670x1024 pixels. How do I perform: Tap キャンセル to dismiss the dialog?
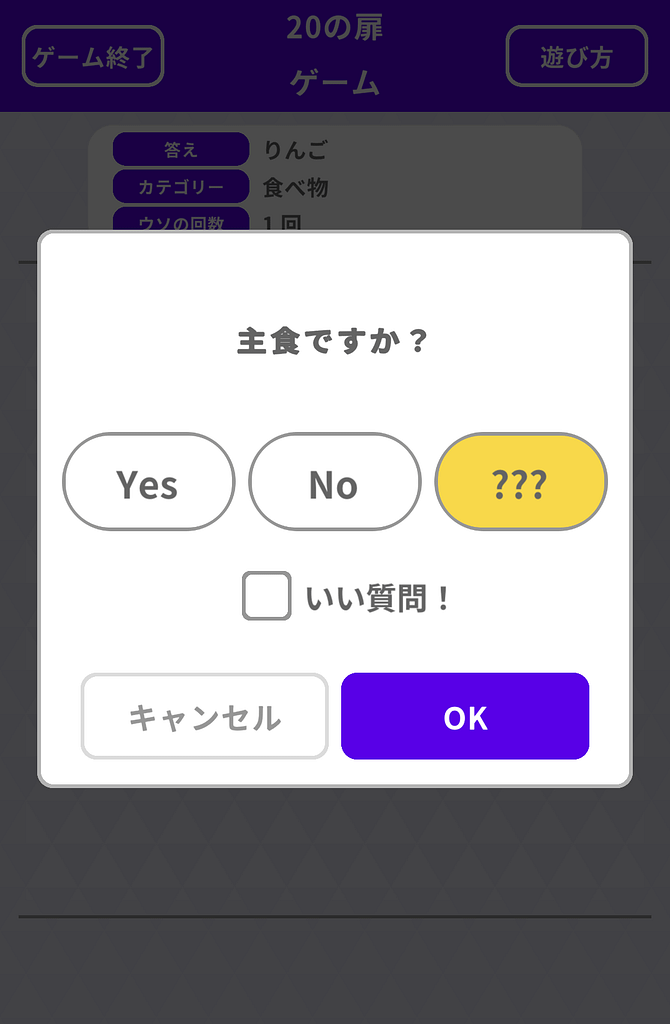click(x=204, y=716)
